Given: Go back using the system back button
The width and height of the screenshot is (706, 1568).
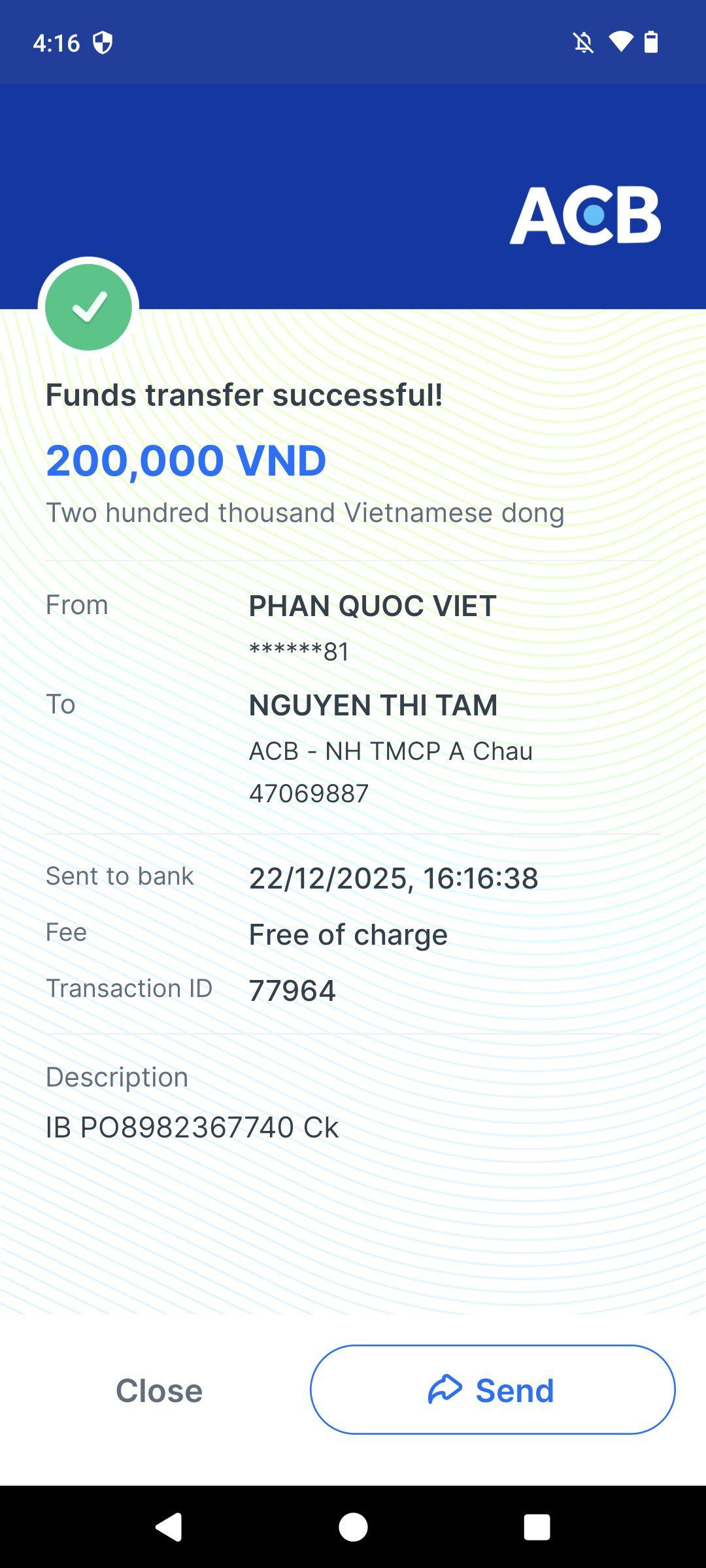Looking at the screenshot, I should point(169,1527).
